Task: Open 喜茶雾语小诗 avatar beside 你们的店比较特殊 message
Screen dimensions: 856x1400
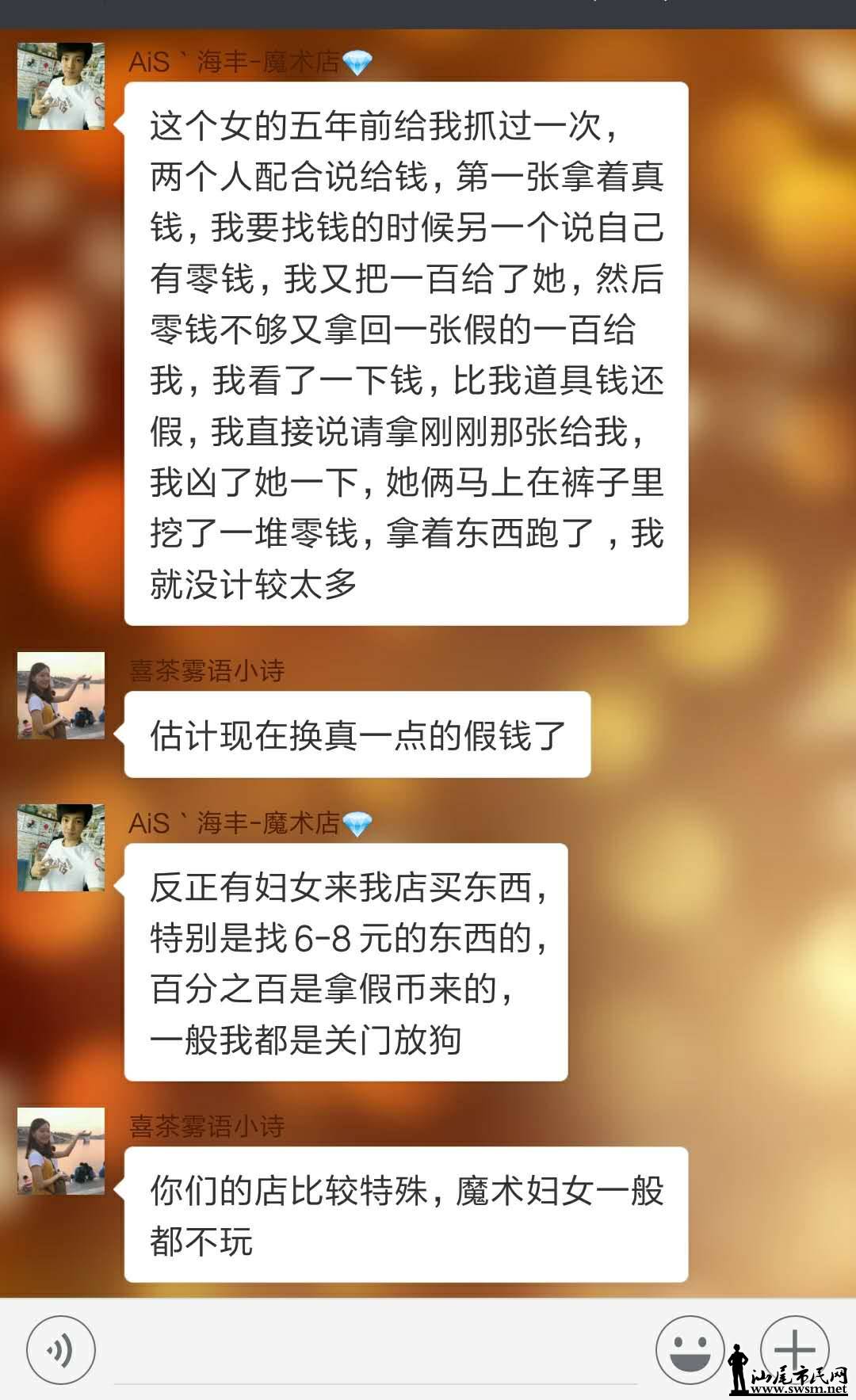Action: (61, 1151)
